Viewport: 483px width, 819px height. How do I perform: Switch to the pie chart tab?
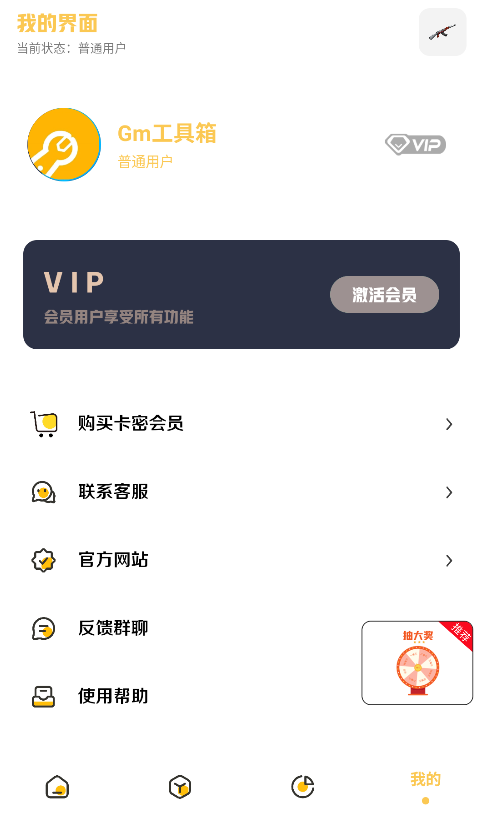tap(302, 787)
